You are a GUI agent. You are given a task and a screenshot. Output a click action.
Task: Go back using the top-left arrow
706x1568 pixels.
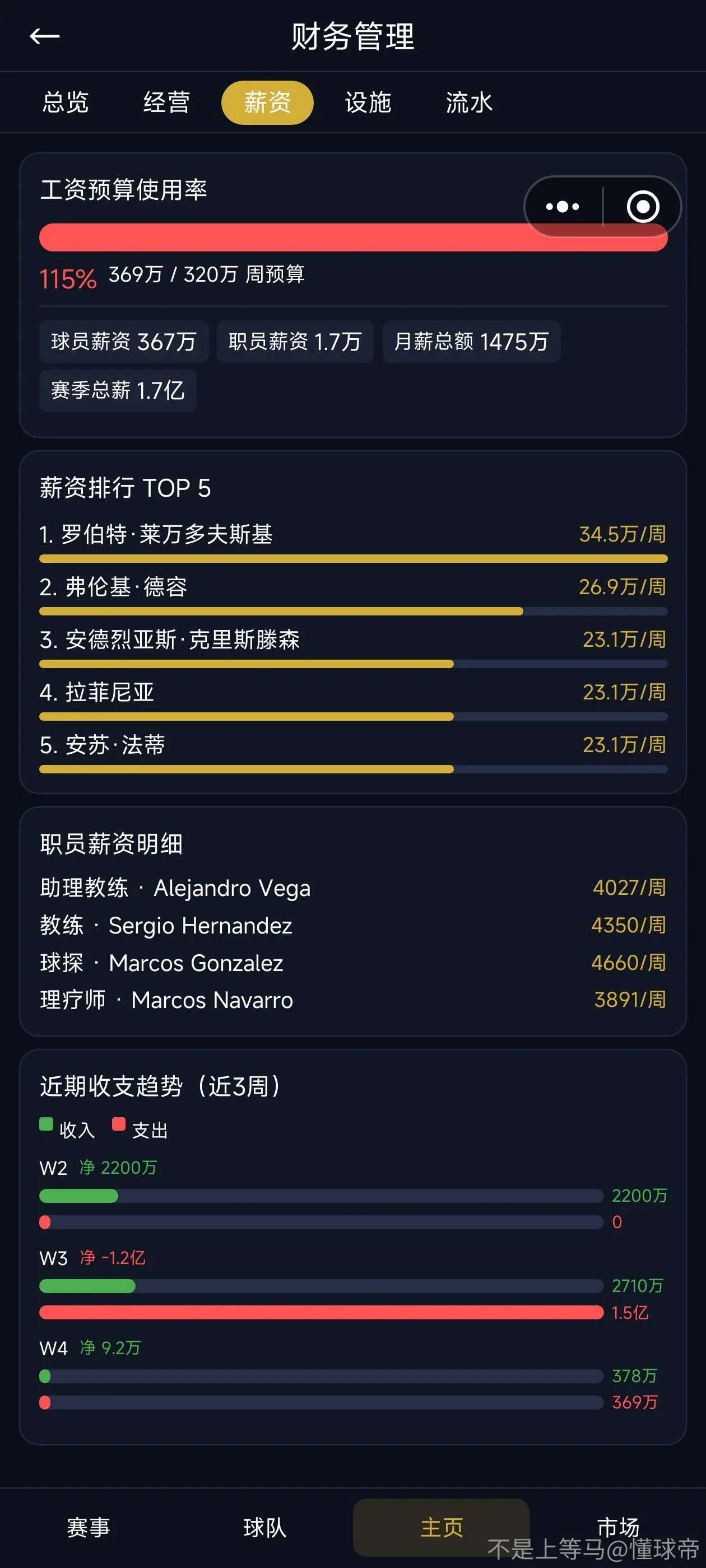(x=44, y=36)
